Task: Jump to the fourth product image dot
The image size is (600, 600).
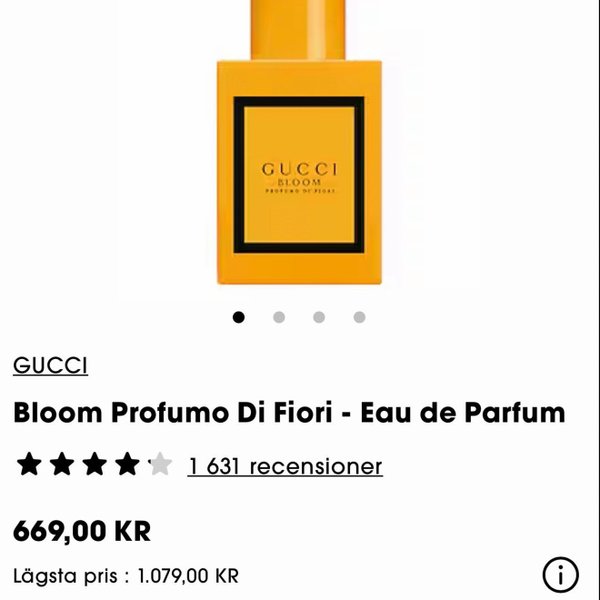Action: click(359, 318)
